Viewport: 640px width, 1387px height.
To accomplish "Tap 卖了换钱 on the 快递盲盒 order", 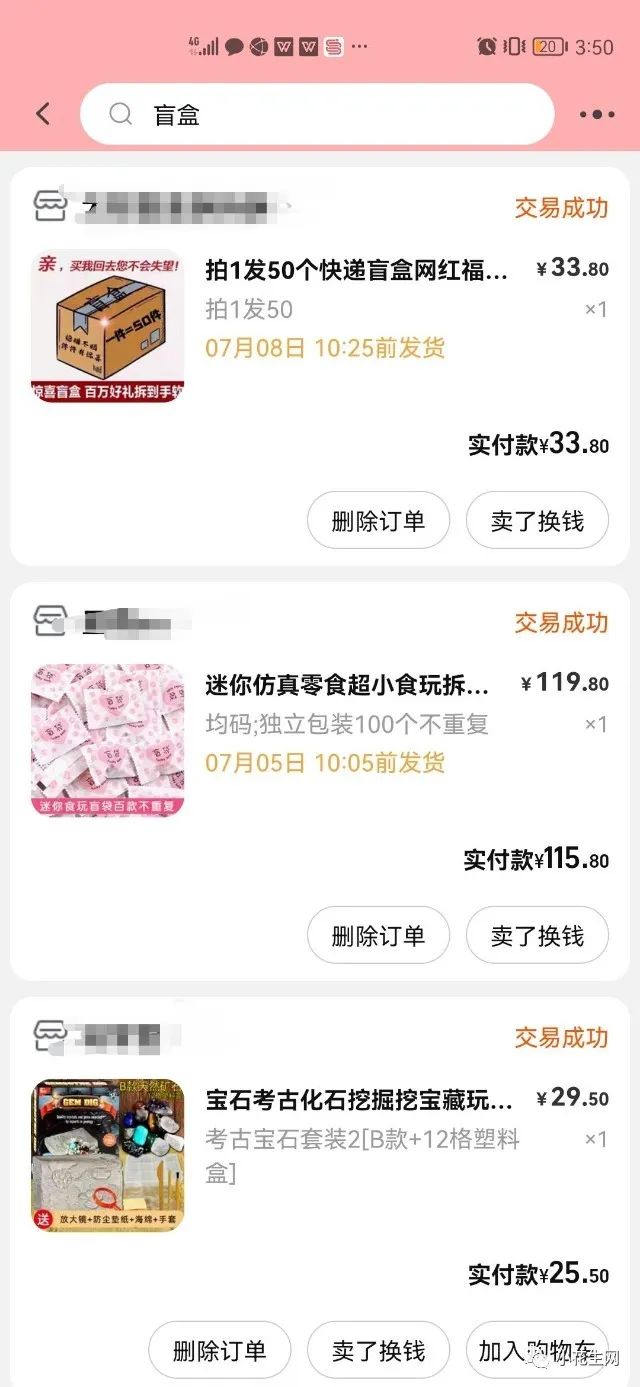I will coord(537,521).
